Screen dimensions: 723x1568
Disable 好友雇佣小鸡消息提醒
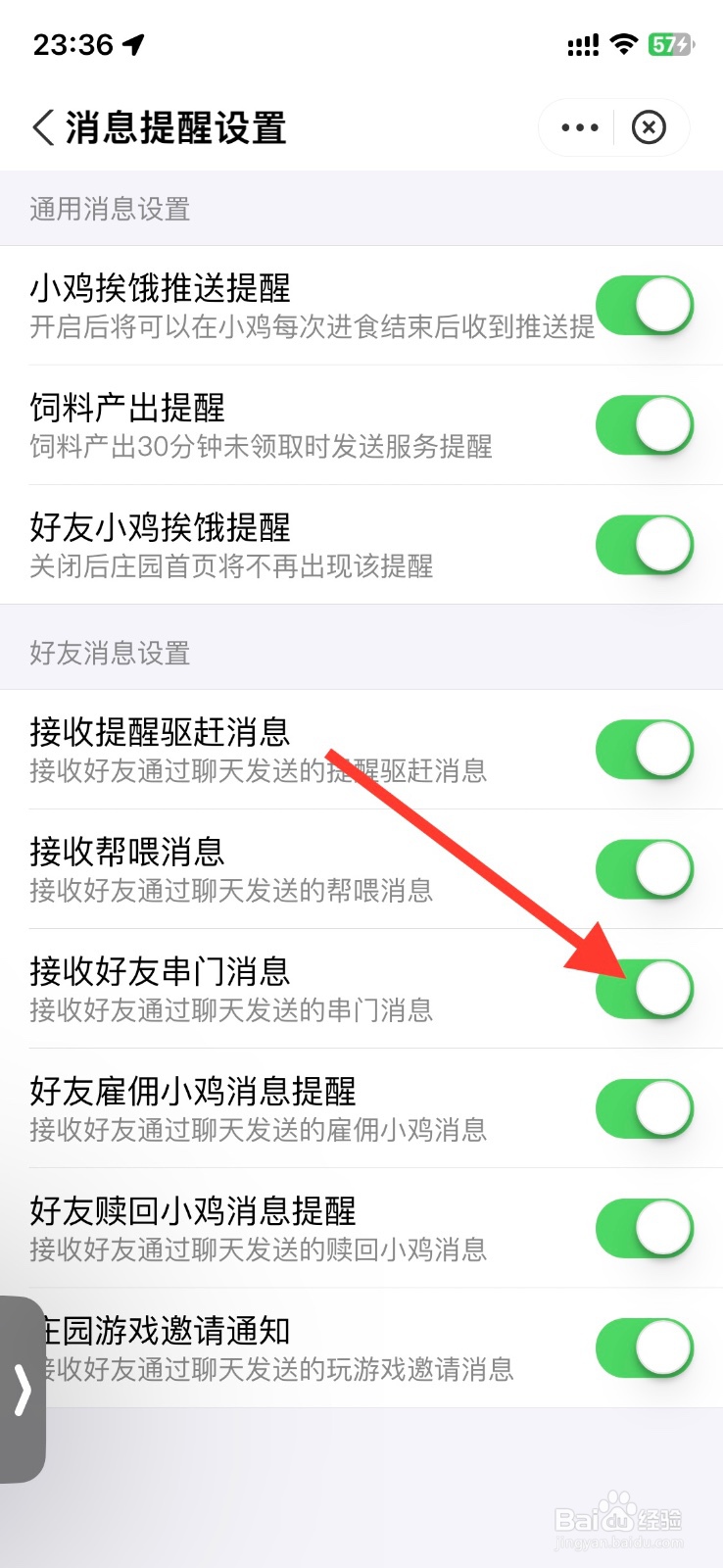click(x=644, y=1108)
